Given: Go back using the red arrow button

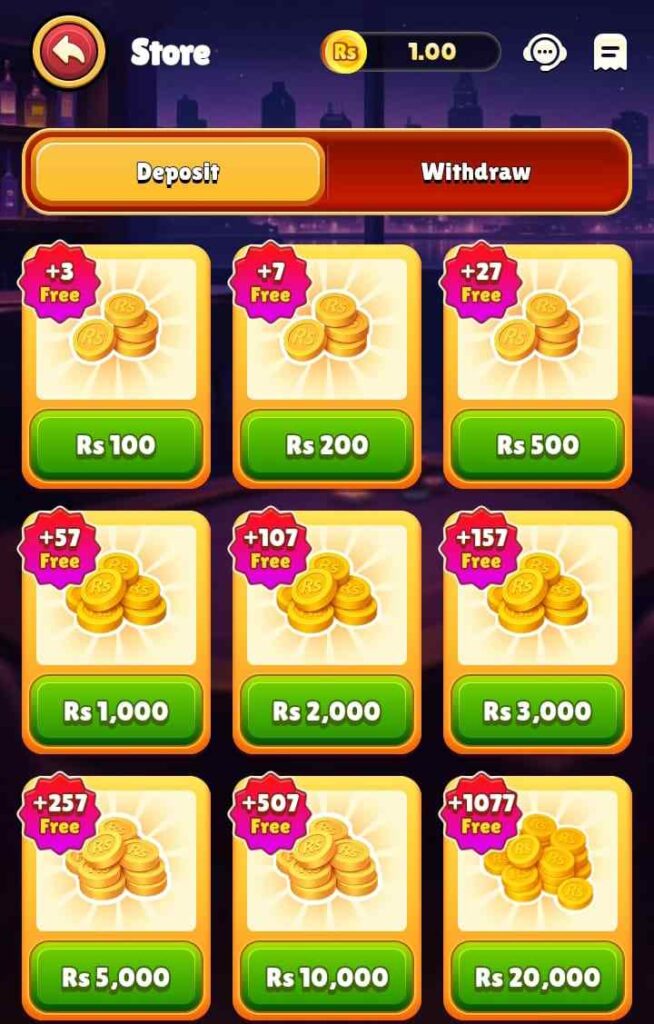Looking at the screenshot, I should pyautogui.click(x=68, y=51).
